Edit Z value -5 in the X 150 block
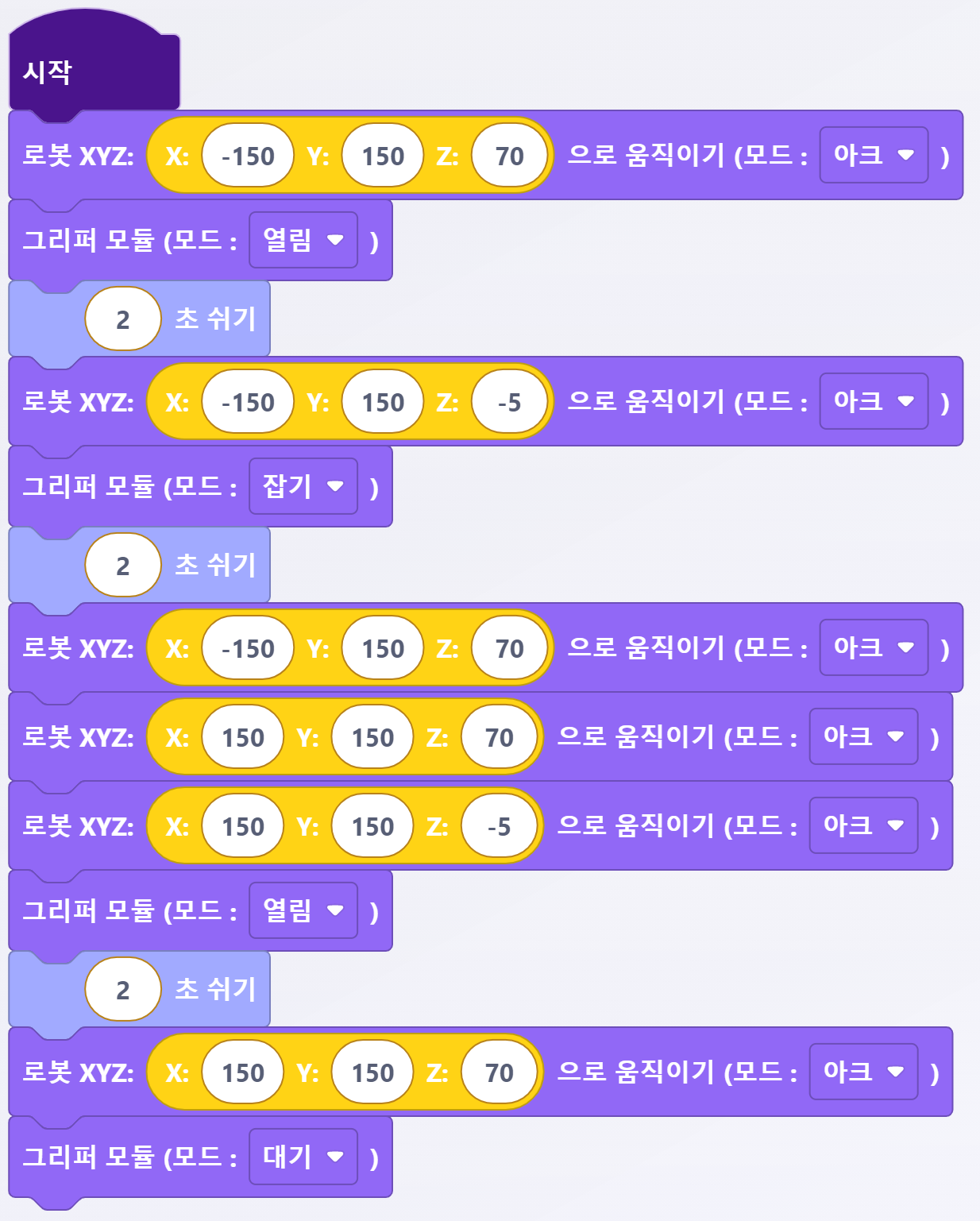 tap(499, 826)
